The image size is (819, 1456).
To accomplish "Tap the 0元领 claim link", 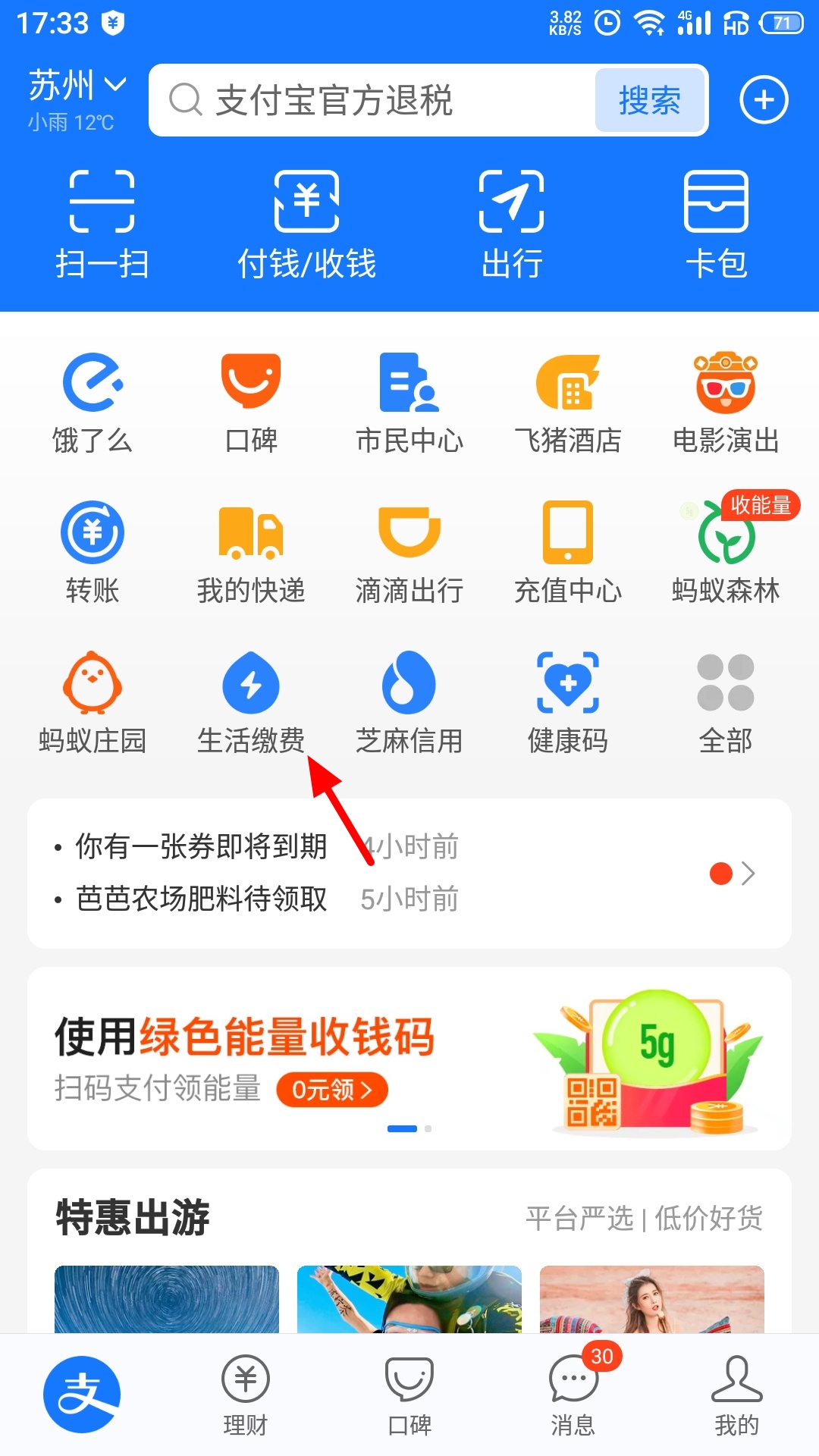I will tap(331, 1090).
